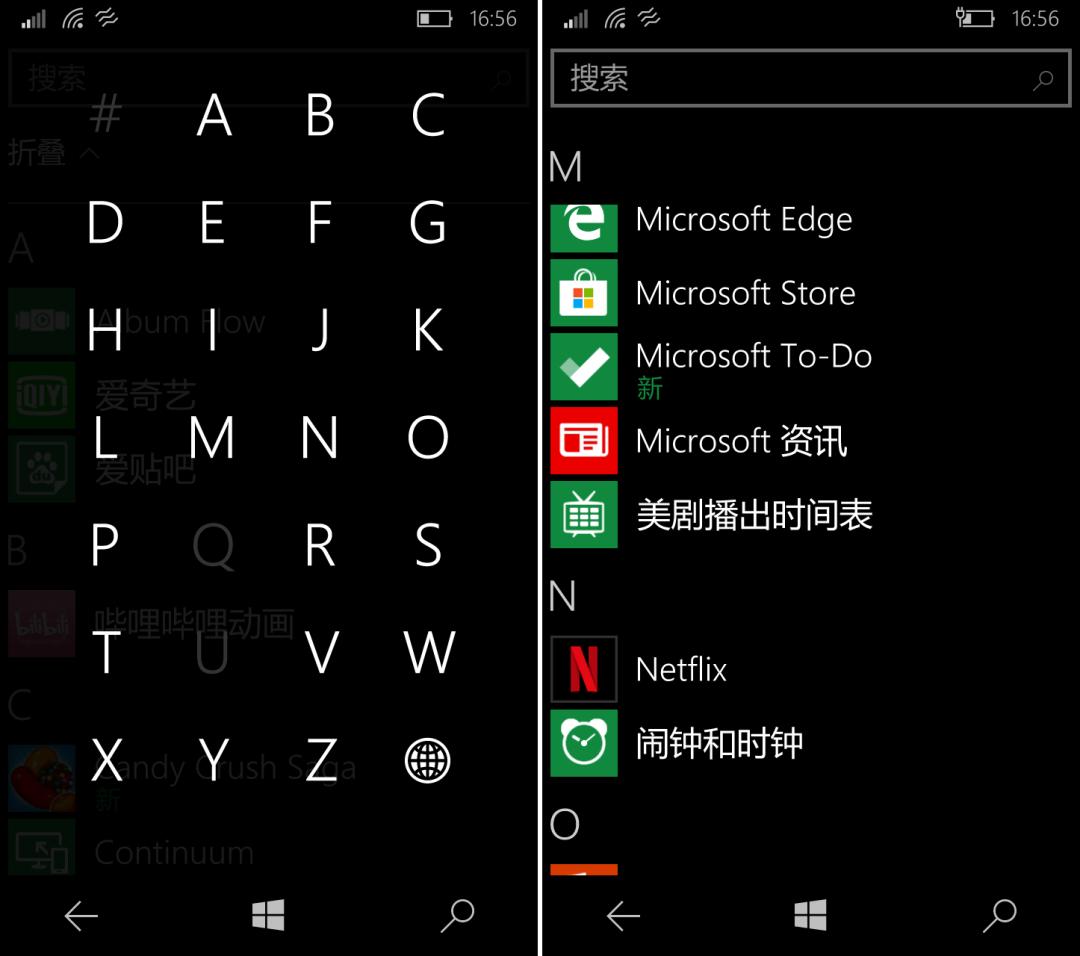Jump to letter M in the alphabet grid

(x=211, y=437)
